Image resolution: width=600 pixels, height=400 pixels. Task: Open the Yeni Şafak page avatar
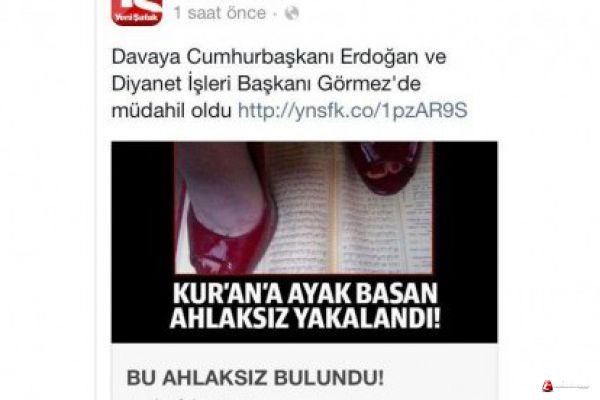[136, 10]
